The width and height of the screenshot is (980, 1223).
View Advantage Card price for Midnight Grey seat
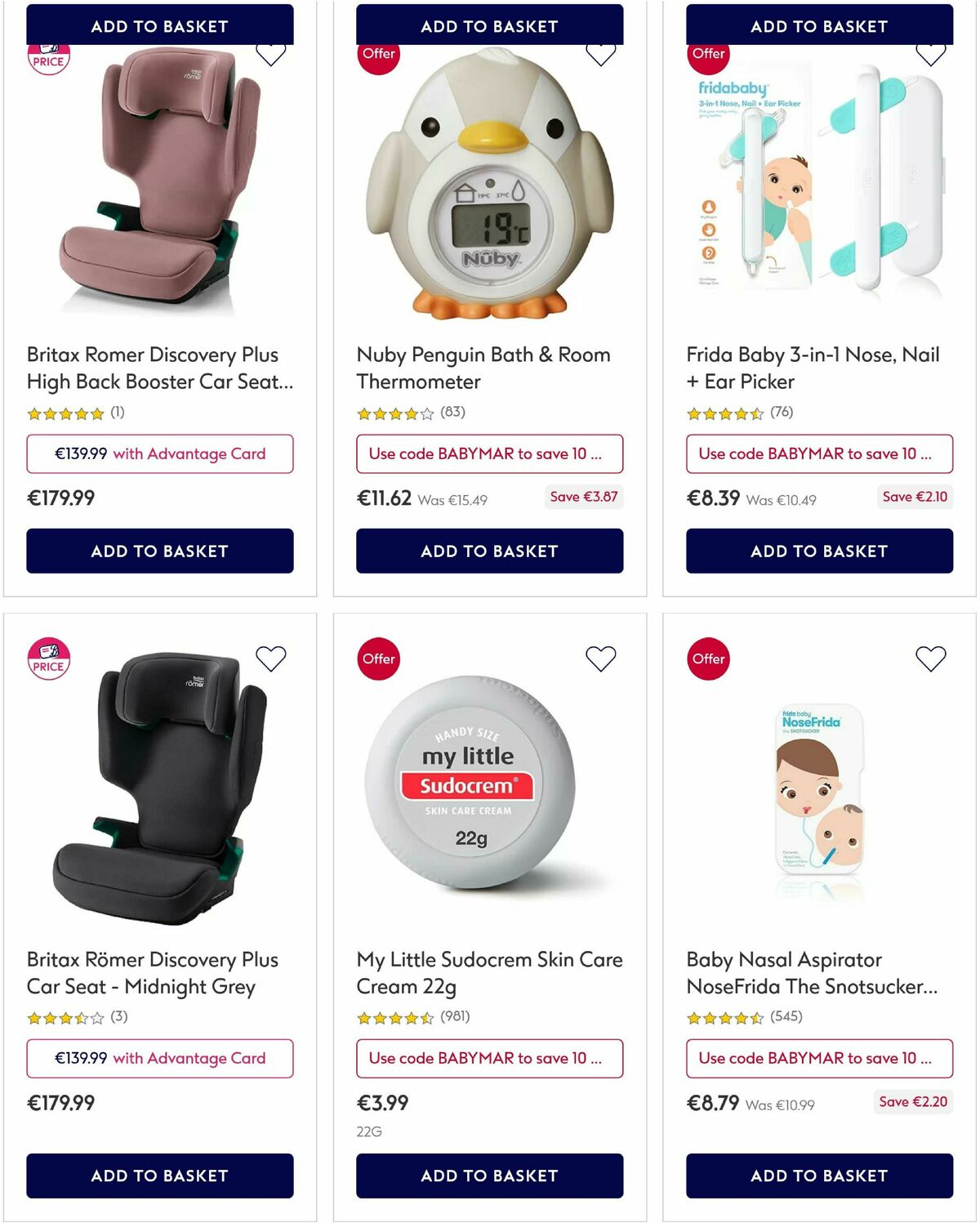(x=159, y=1058)
